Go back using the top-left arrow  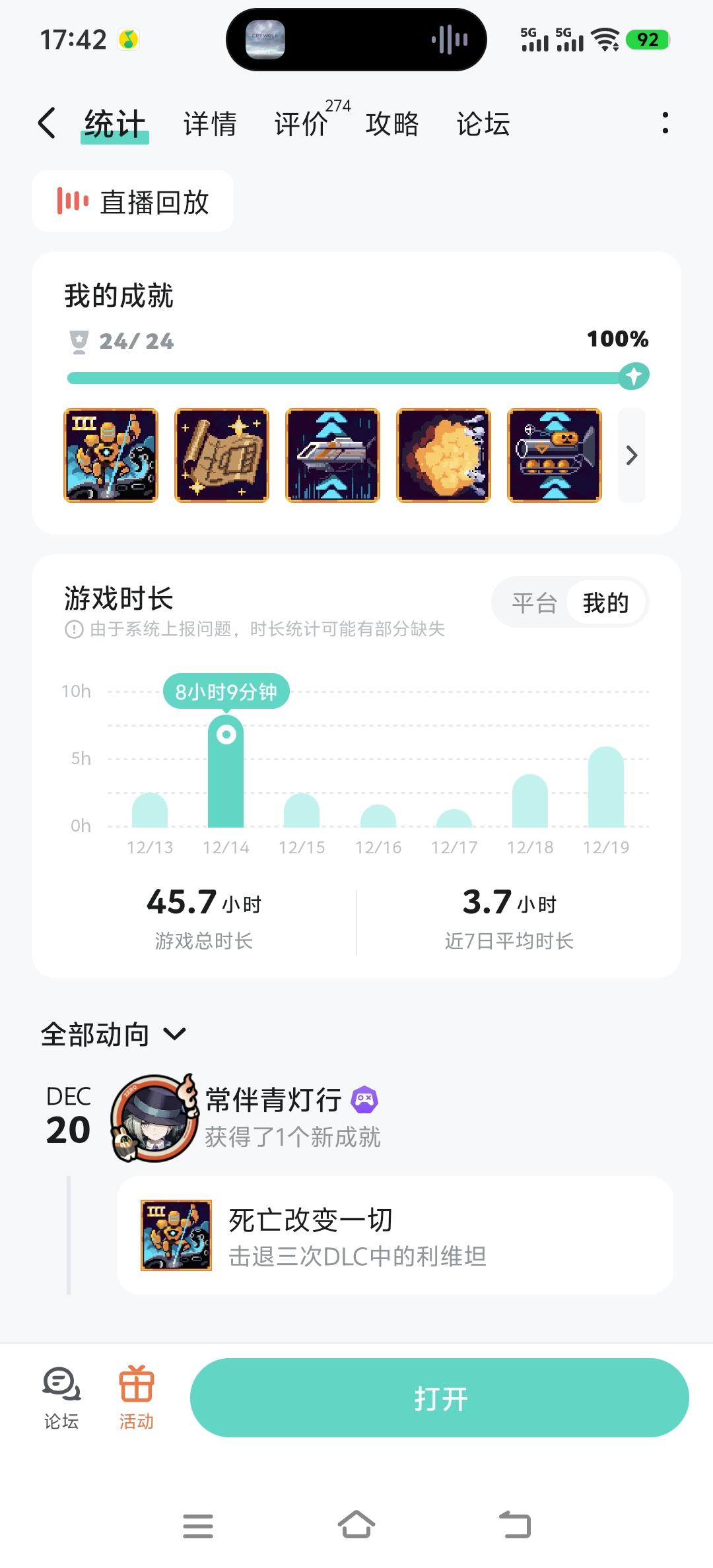[47, 123]
